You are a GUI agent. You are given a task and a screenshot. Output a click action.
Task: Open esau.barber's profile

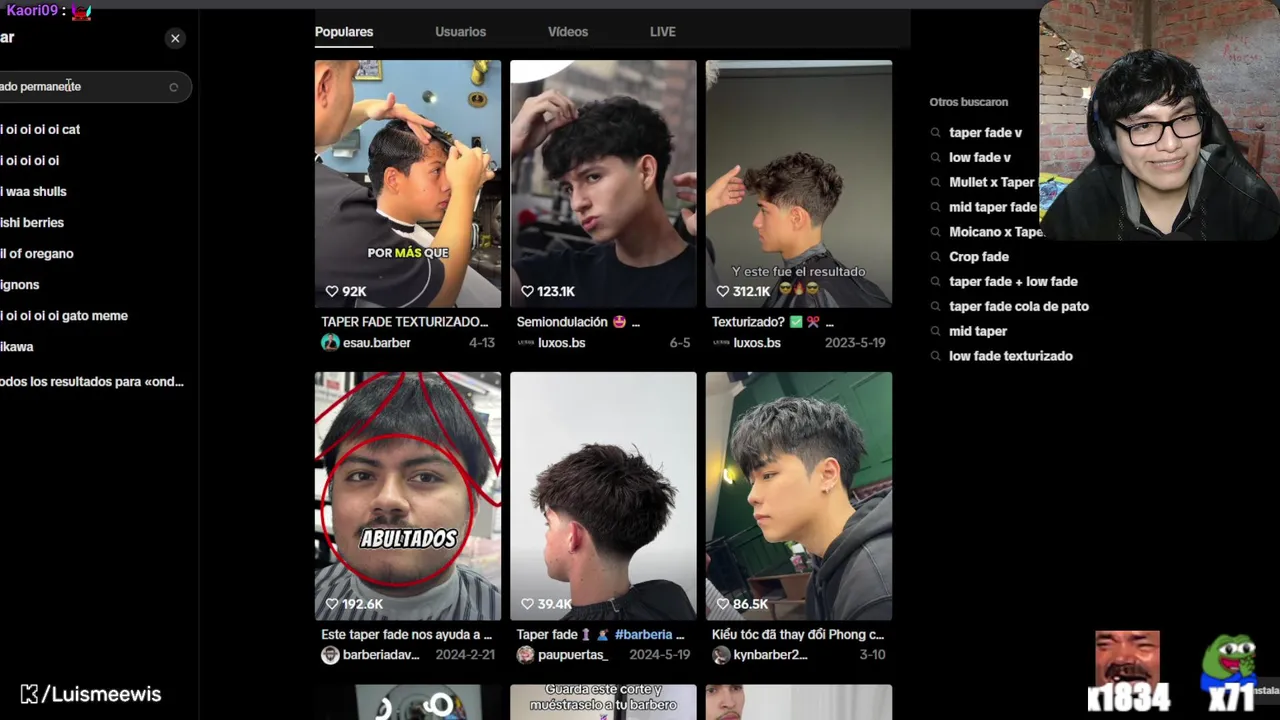pyautogui.click(x=376, y=343)
